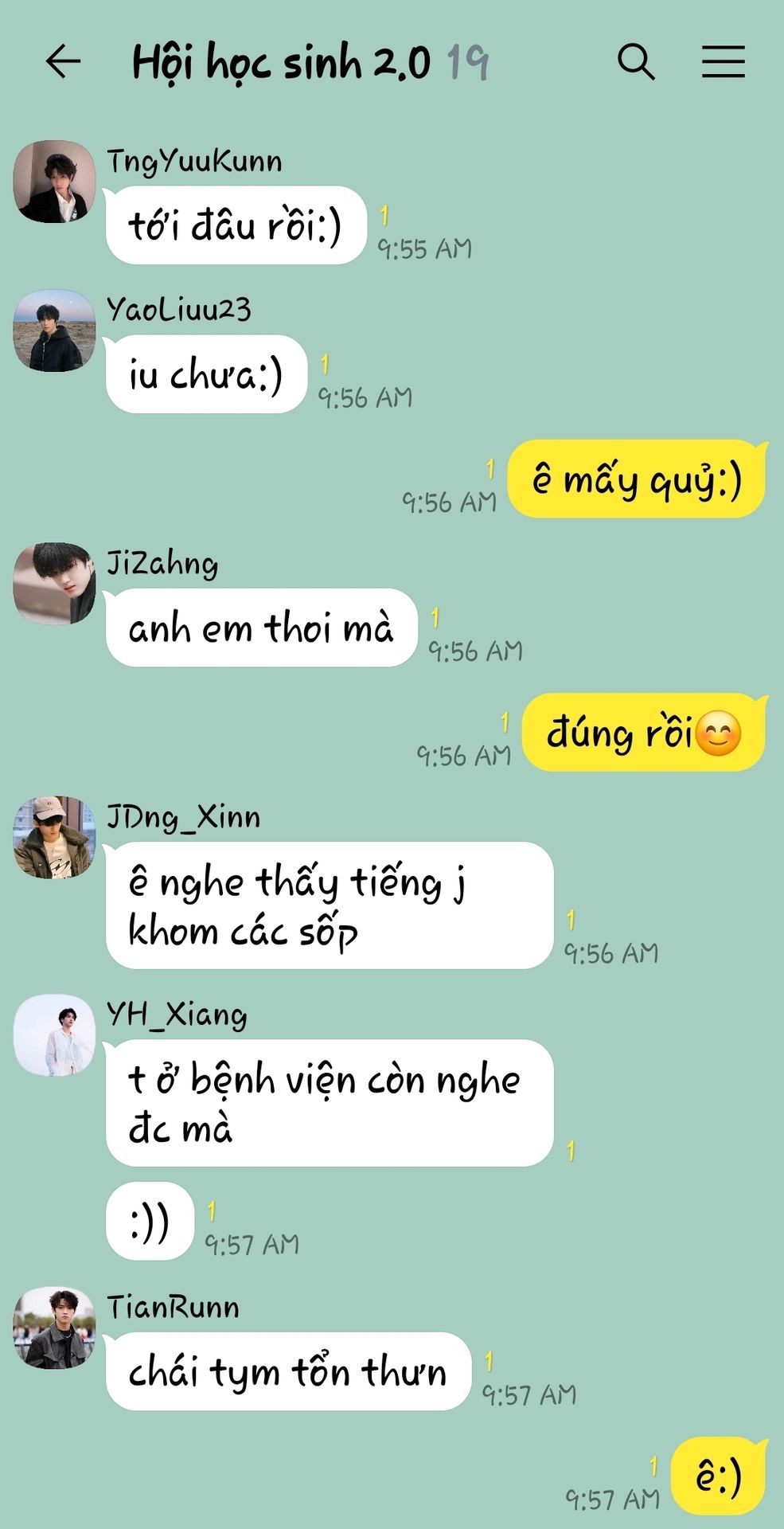Open TngYuuKunn's profile picture

(x=54, y=182)
